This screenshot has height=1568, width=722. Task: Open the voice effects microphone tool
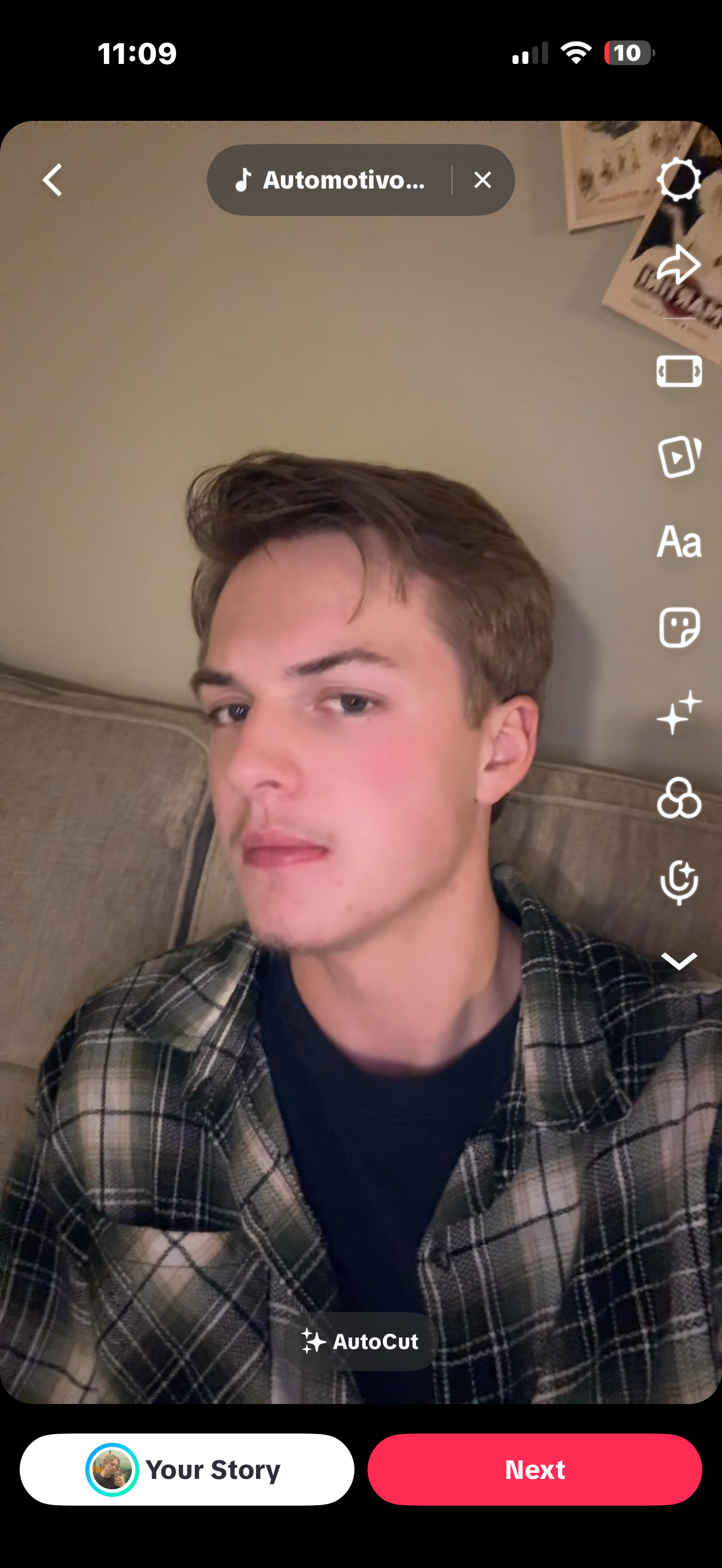679,882
